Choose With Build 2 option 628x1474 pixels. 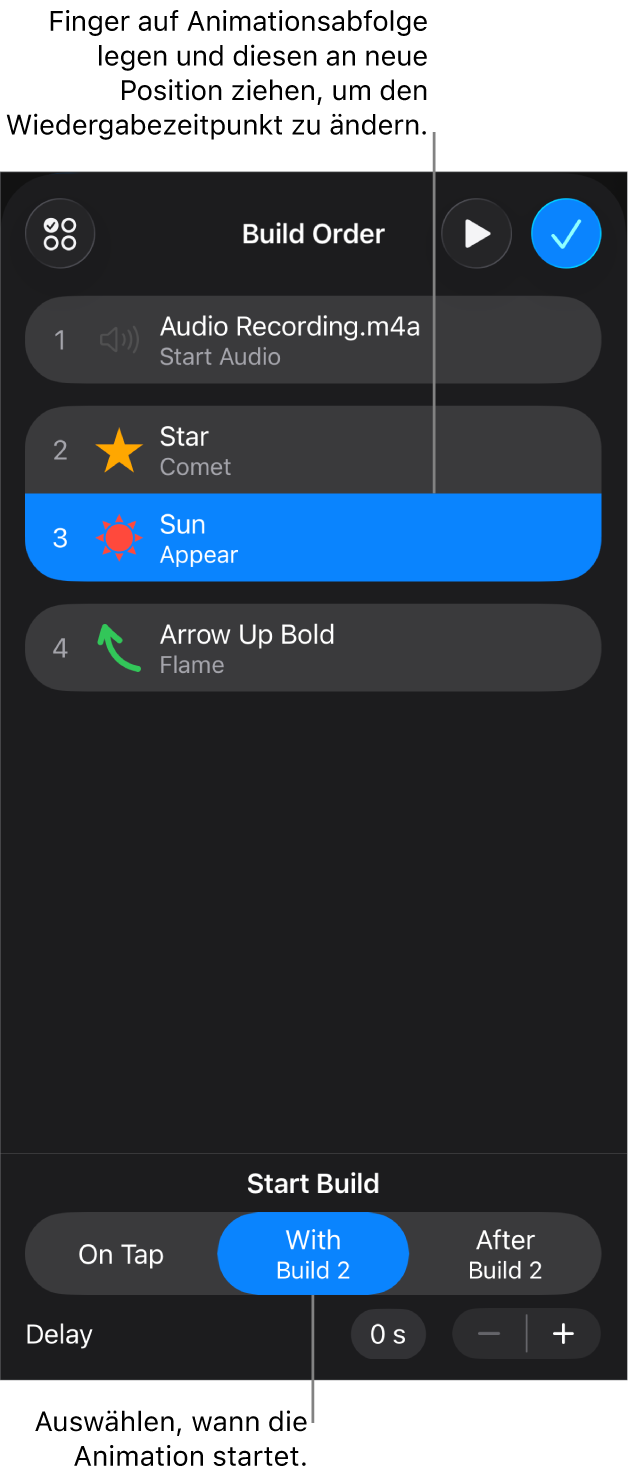[x=313, y=1254]
